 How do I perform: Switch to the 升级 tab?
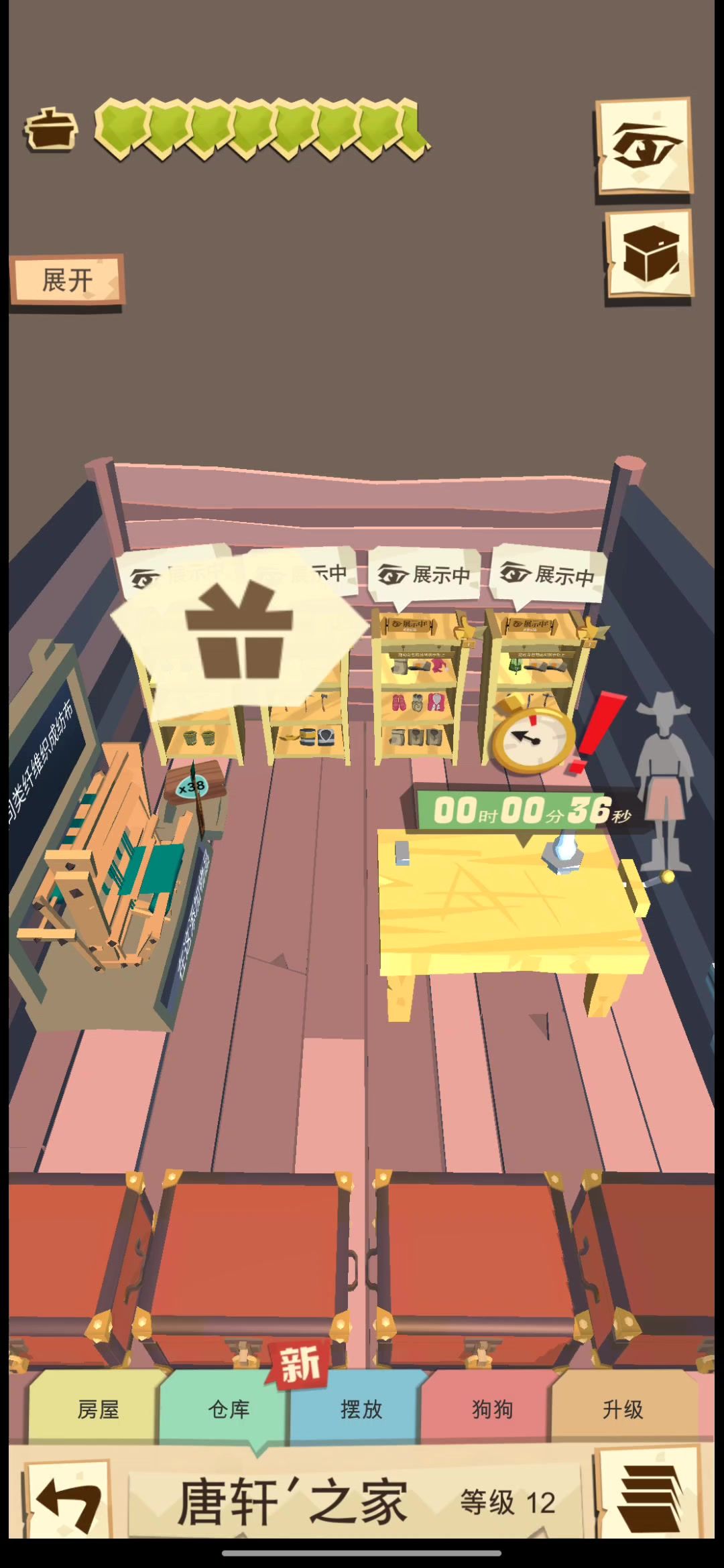[x=623, y=1409]
